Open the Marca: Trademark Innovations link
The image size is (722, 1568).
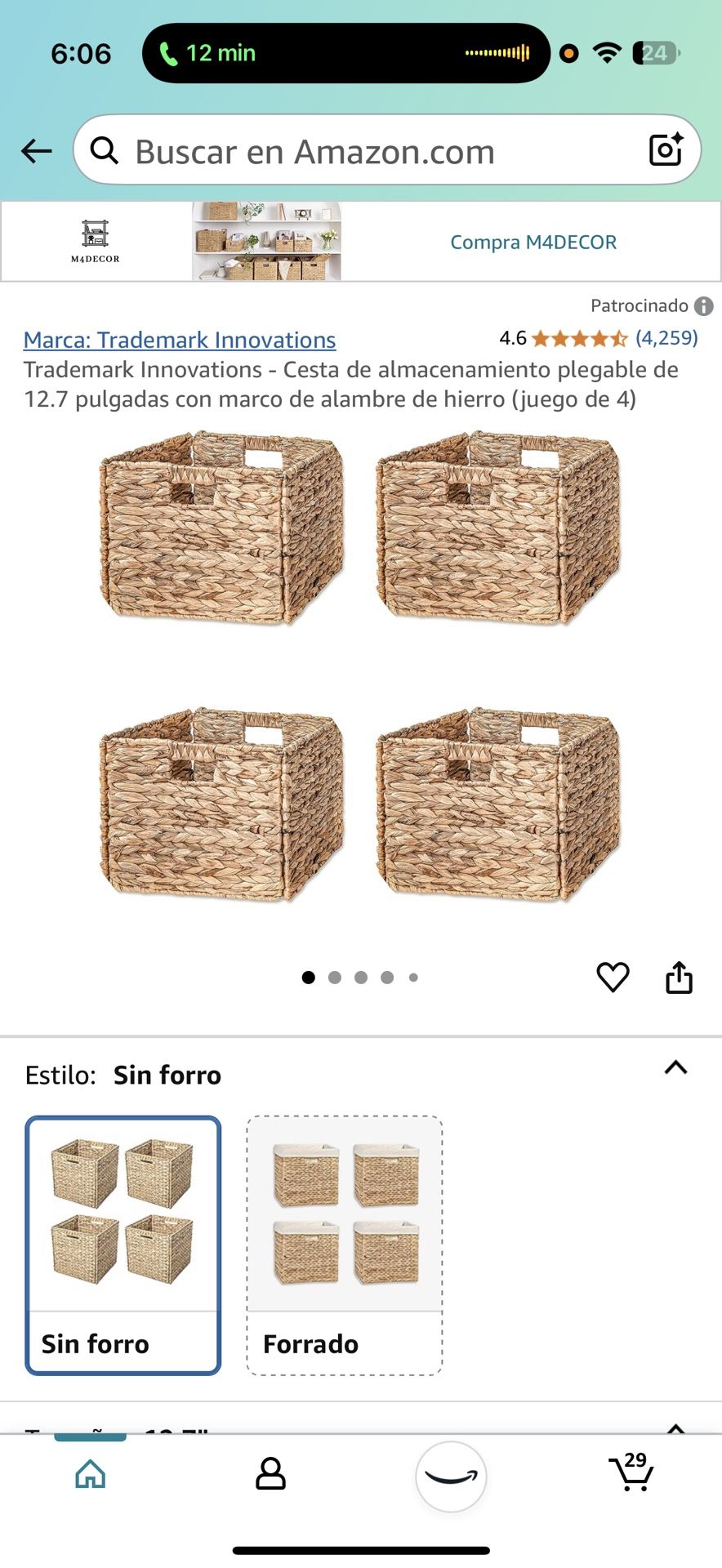click(180, 340)
